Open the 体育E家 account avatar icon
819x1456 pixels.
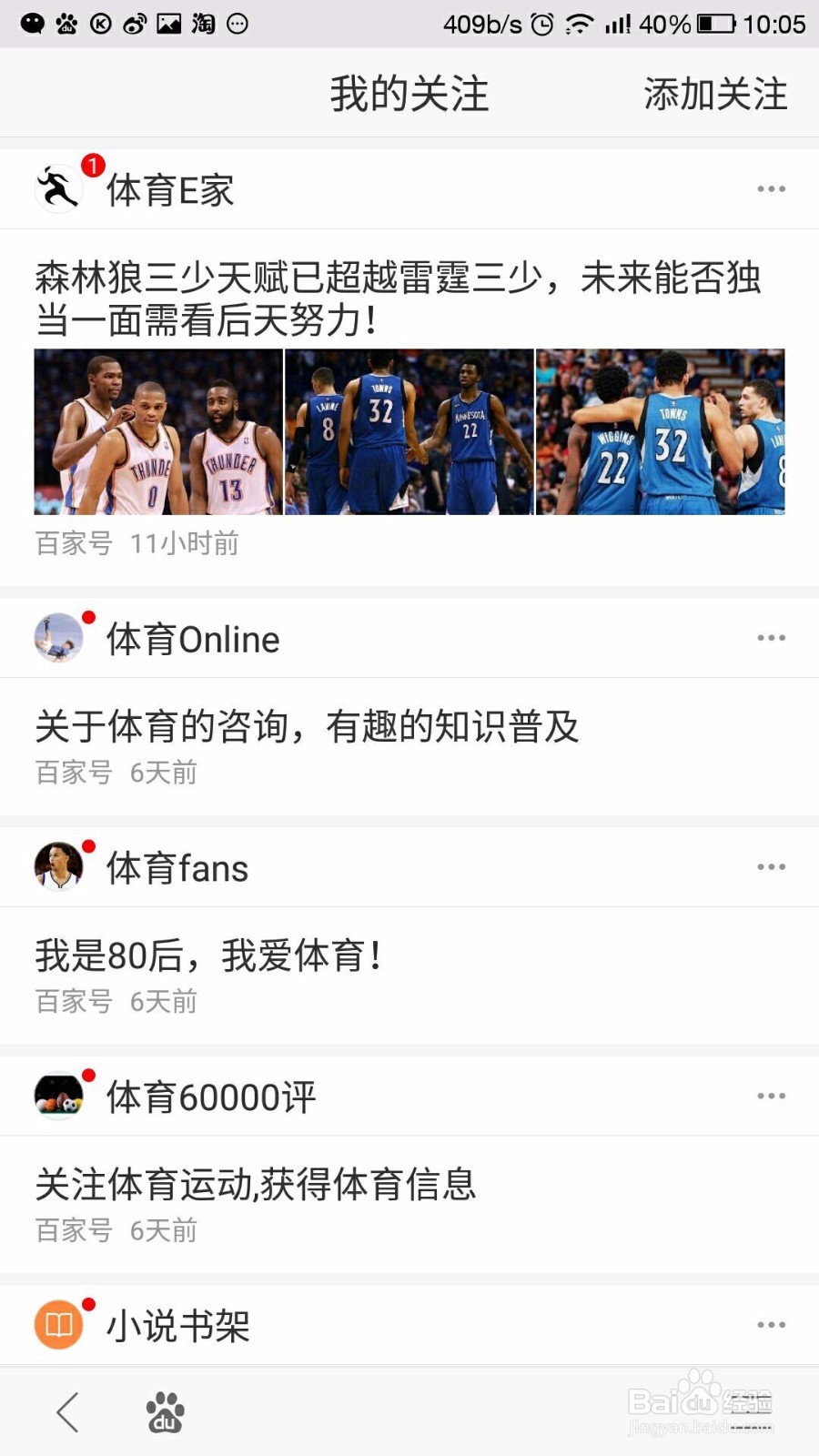[x=58, y=188]
